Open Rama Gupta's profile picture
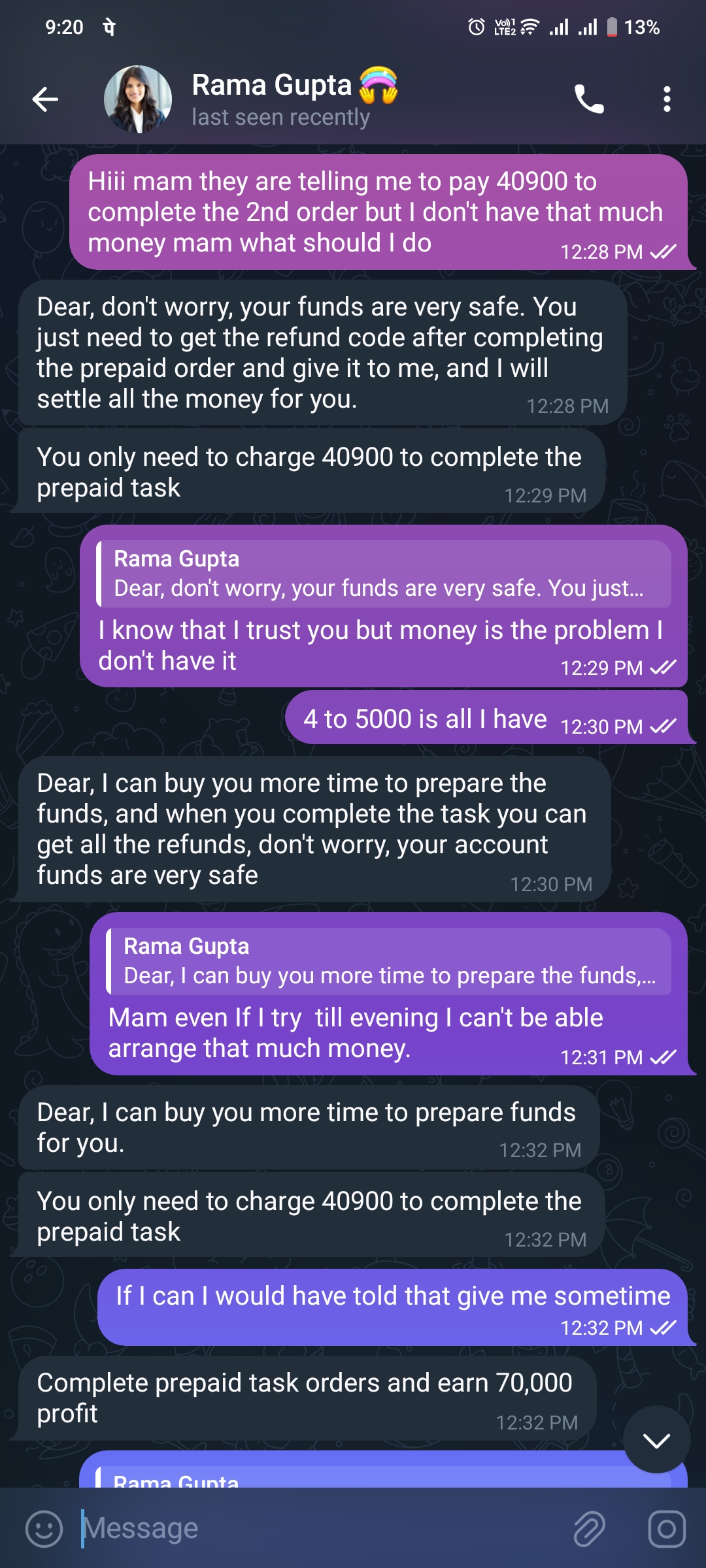This screenshot has height=1568, width=706. [138, 99]
